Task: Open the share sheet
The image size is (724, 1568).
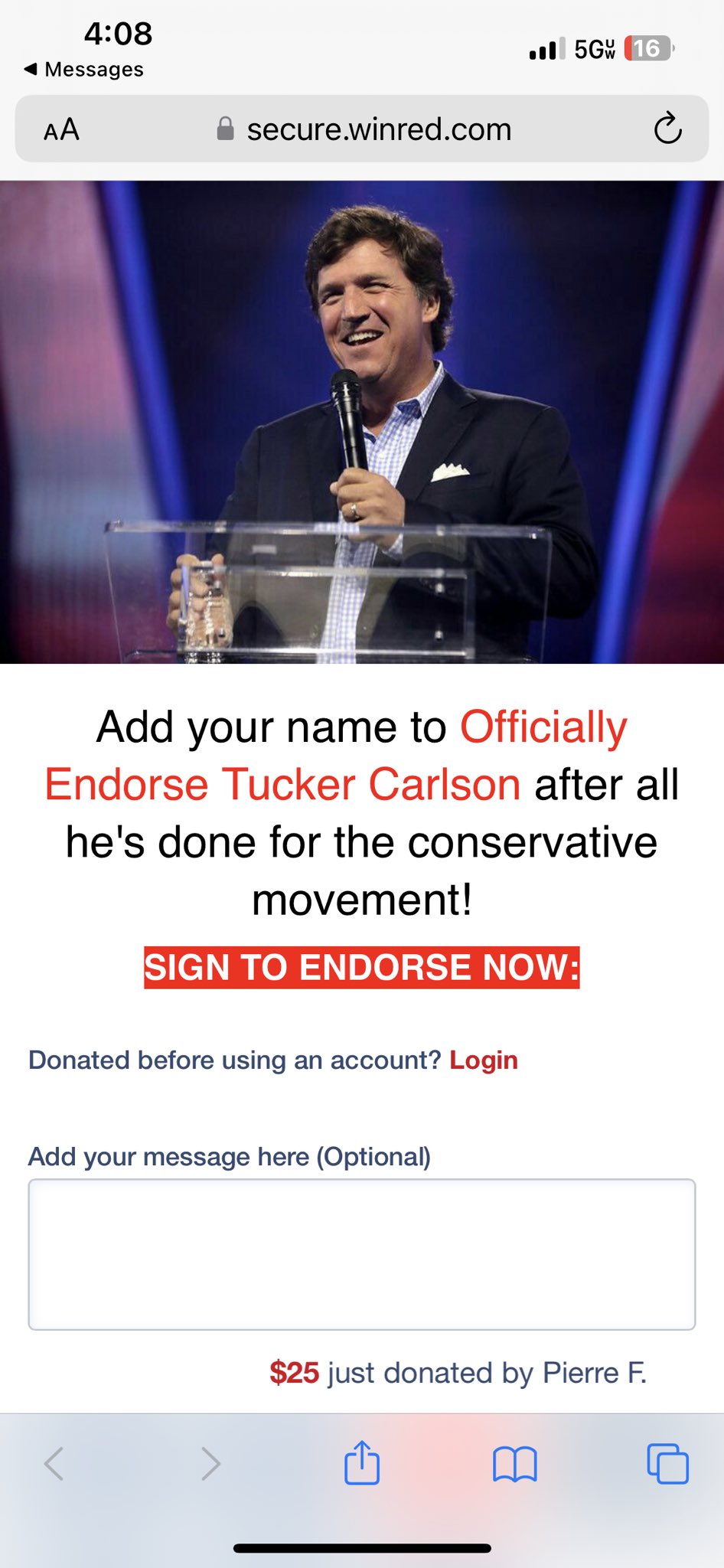Action: coord(361,1462)
